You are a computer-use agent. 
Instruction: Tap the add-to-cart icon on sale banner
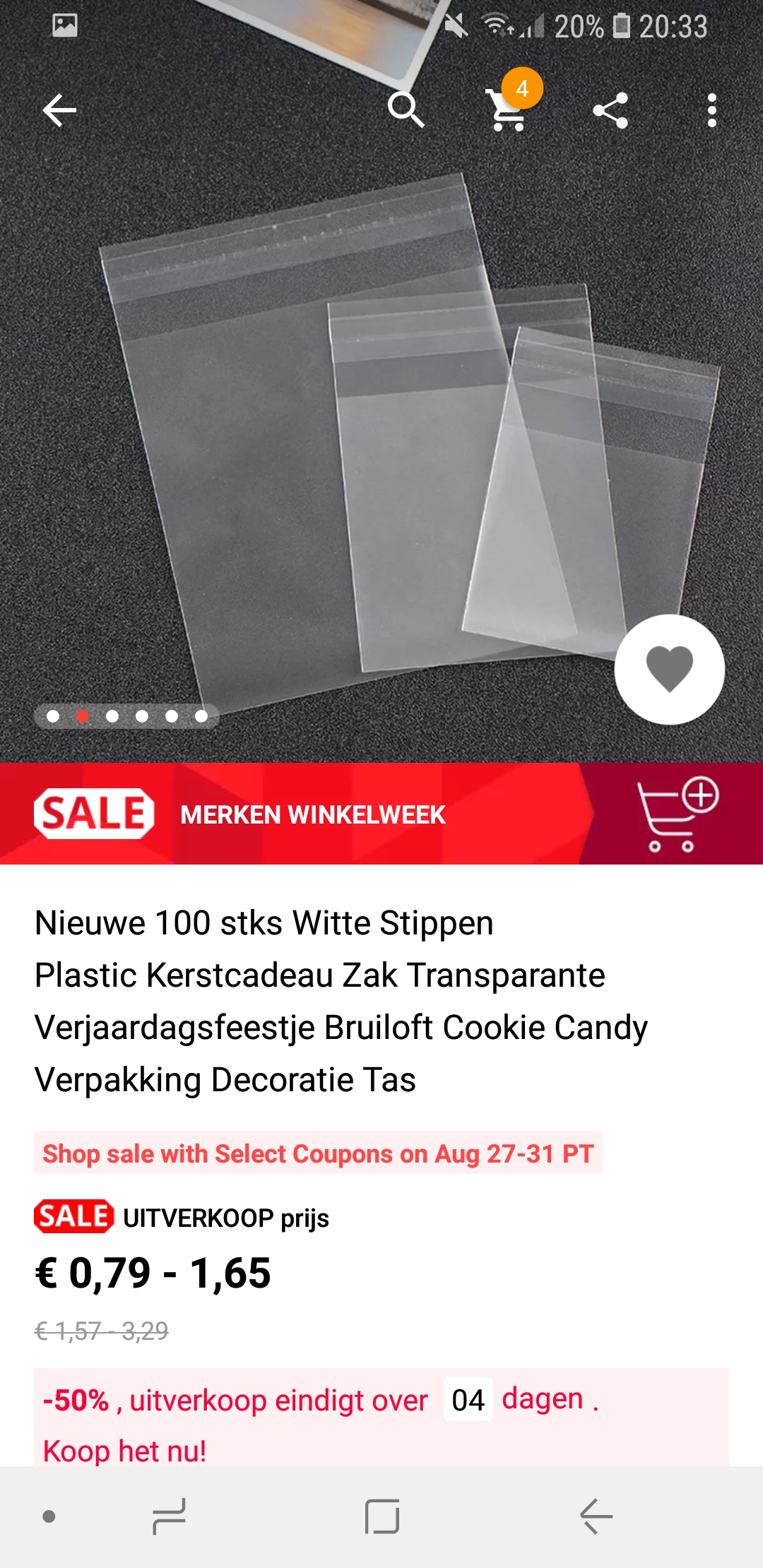point(678,814)
